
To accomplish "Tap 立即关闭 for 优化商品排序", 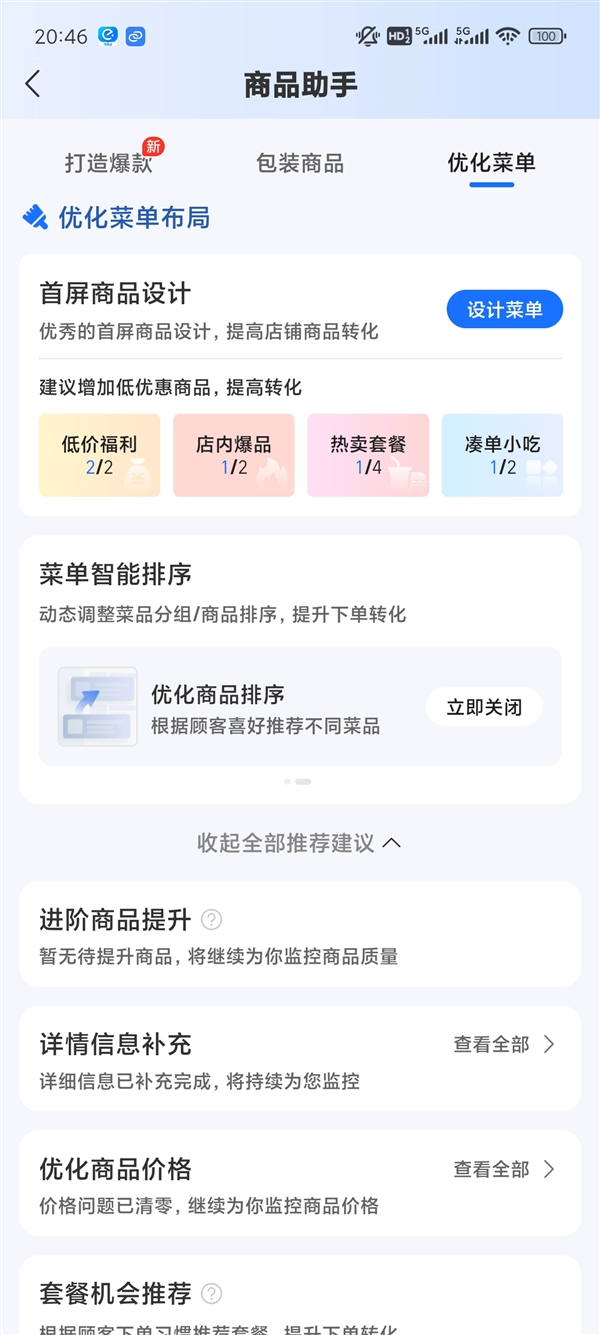I will (x=484, y=707).
